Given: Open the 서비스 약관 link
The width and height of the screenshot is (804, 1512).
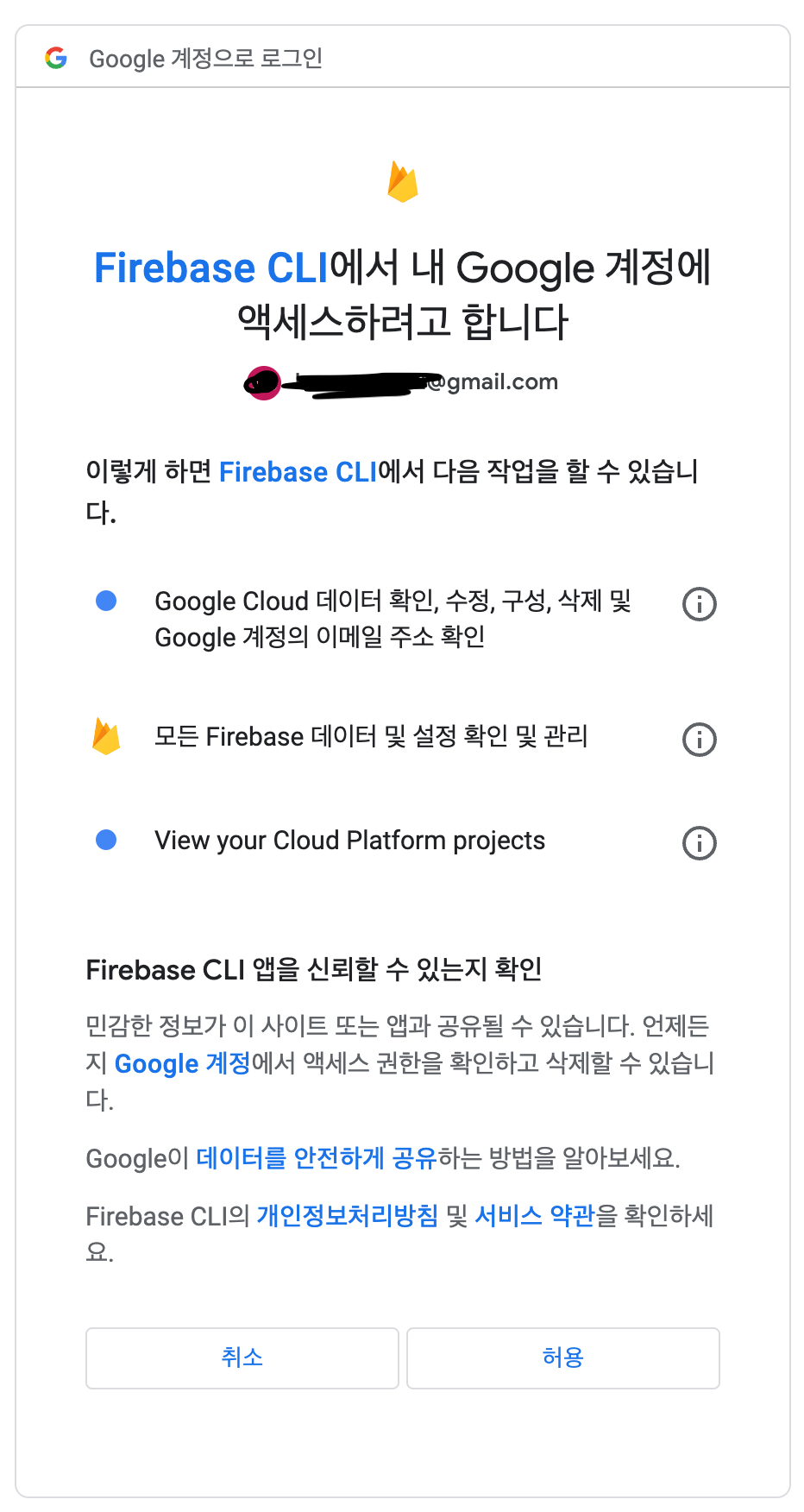Looking at the screenshot, I should (x=535, y=1215).
